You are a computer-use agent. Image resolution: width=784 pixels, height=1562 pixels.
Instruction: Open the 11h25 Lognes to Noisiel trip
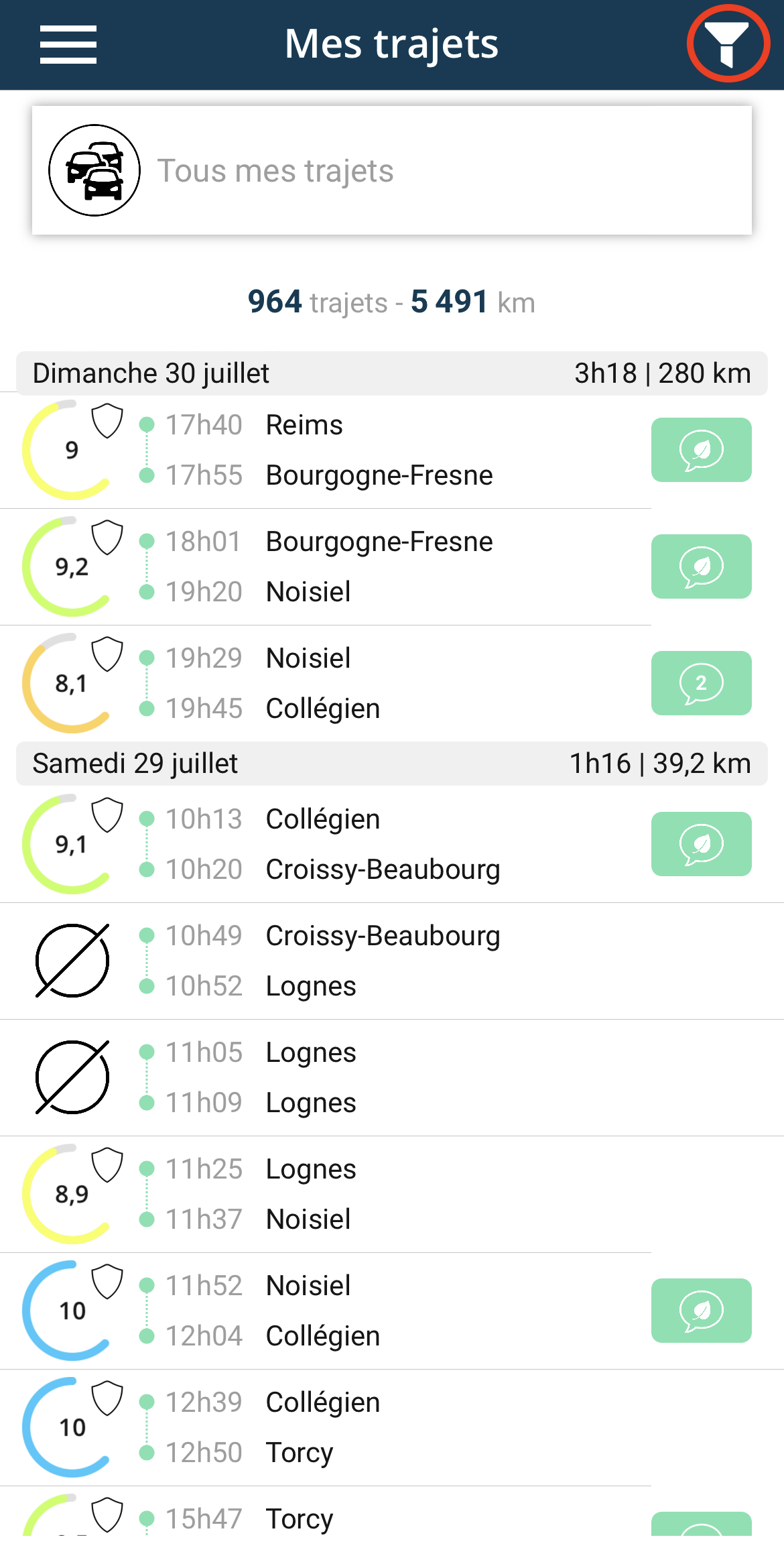tap(392, 1195)
